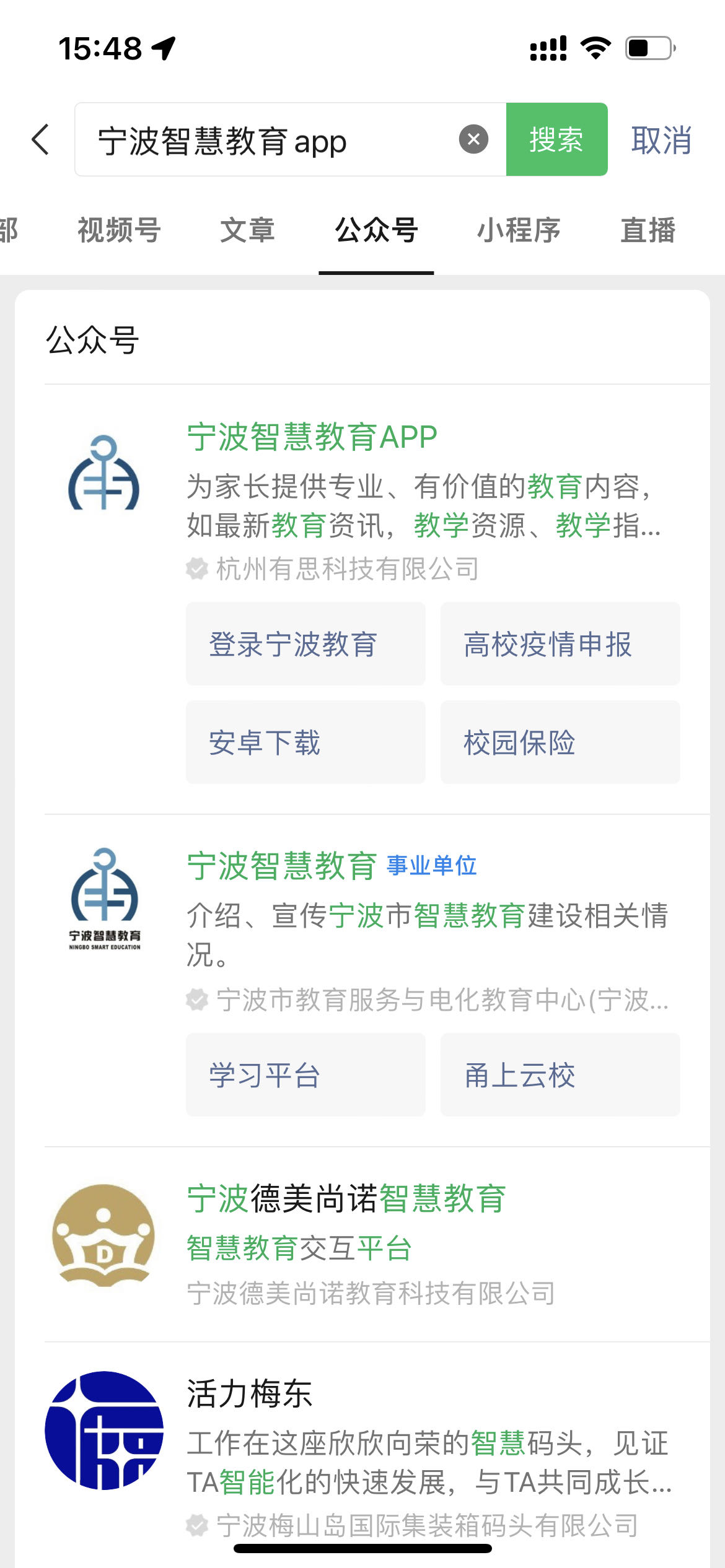The height and width of the screenshot is (1568, 725).
Task: Switch to the 文章 tab
Action: 247,230
